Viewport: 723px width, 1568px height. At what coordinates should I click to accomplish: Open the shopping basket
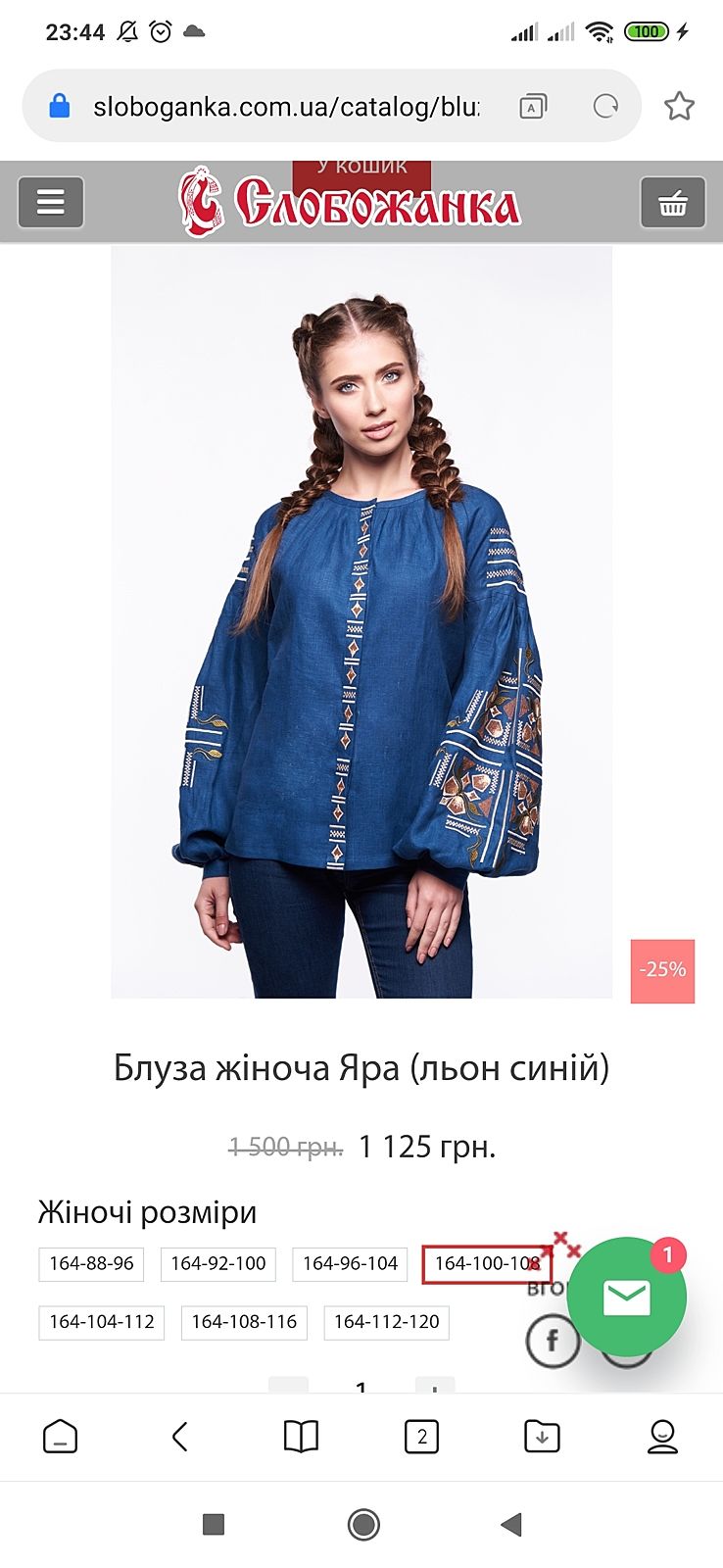click(x=672, y=203)
